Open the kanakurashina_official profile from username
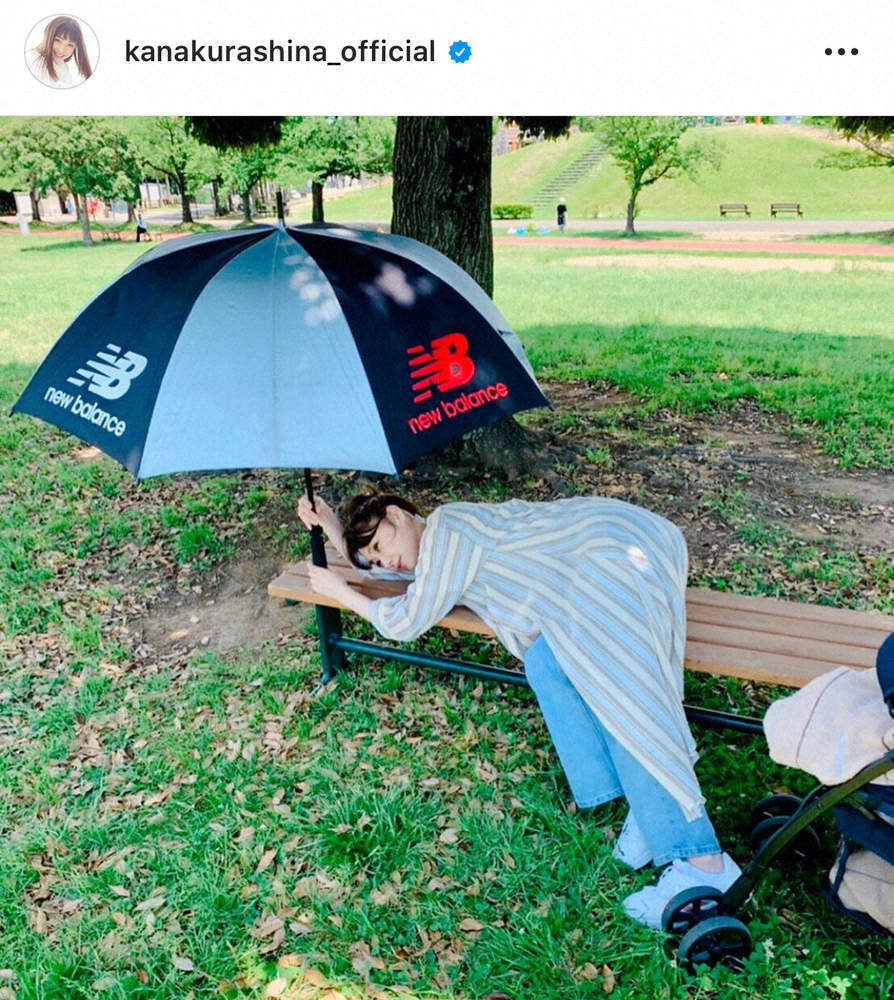 coord(279,52)
